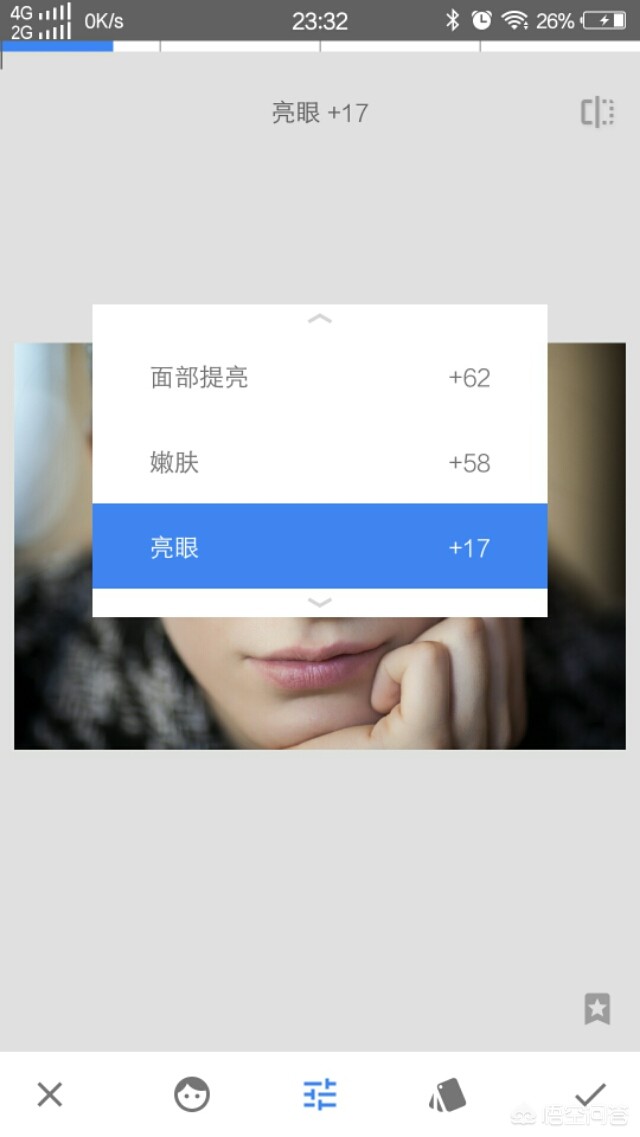
Task: Open the bookmark star icon
Action: click(597, 1008)
